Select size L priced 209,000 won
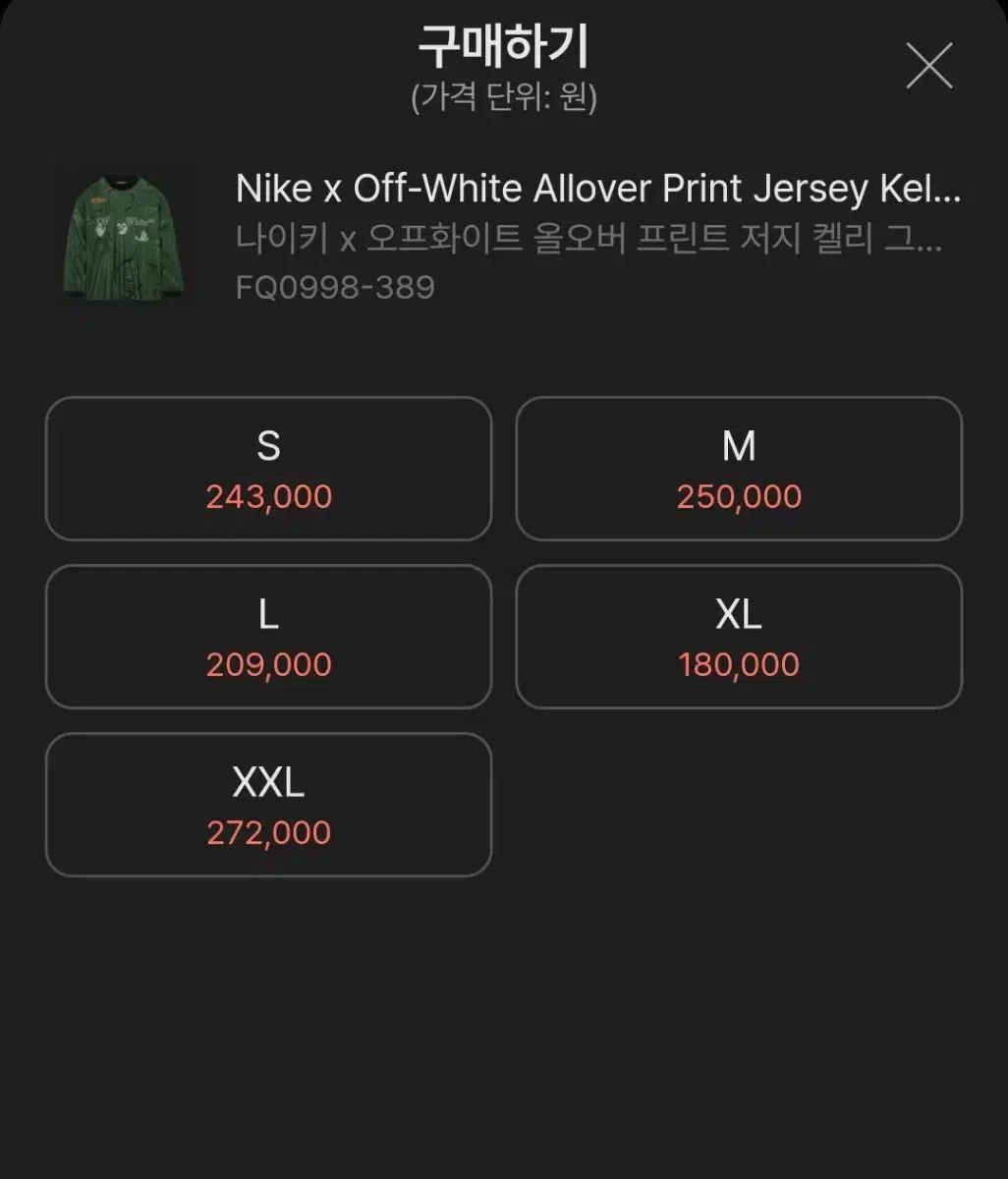This screenshot has width=1008, height=1179. pyautogui.click(x=267, y=636)
